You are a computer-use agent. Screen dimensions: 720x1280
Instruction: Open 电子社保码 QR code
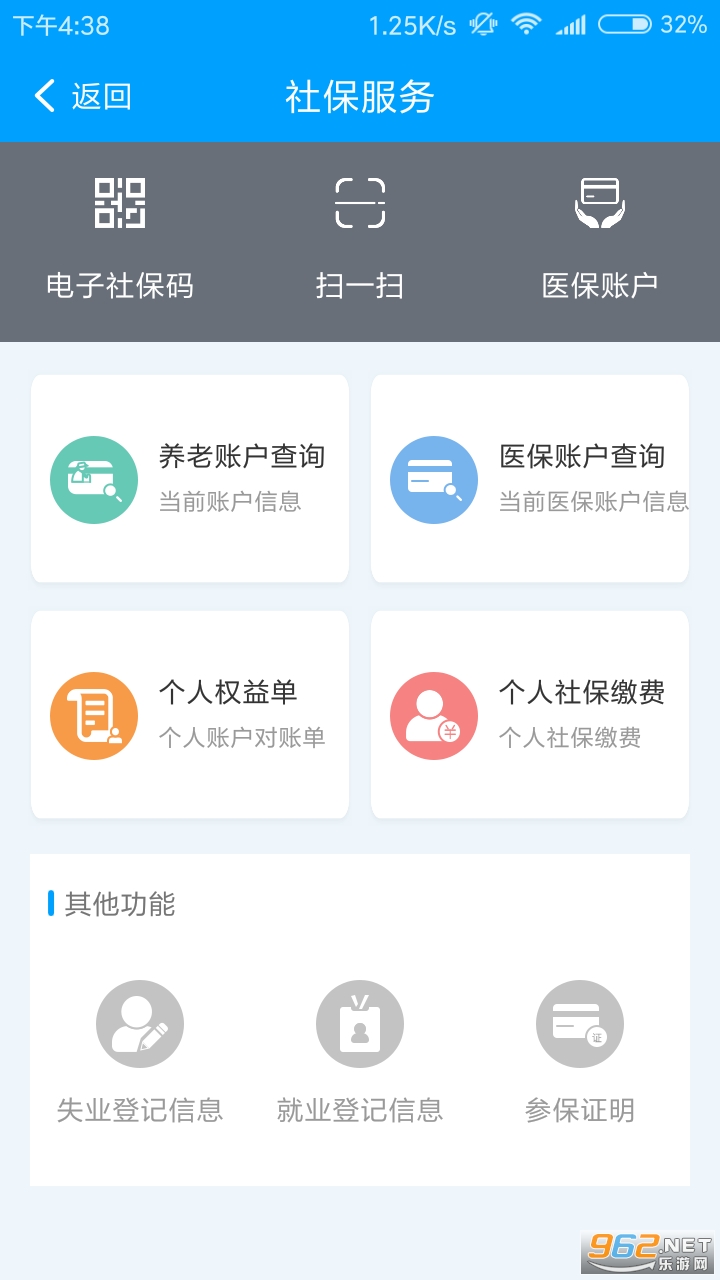120,240
